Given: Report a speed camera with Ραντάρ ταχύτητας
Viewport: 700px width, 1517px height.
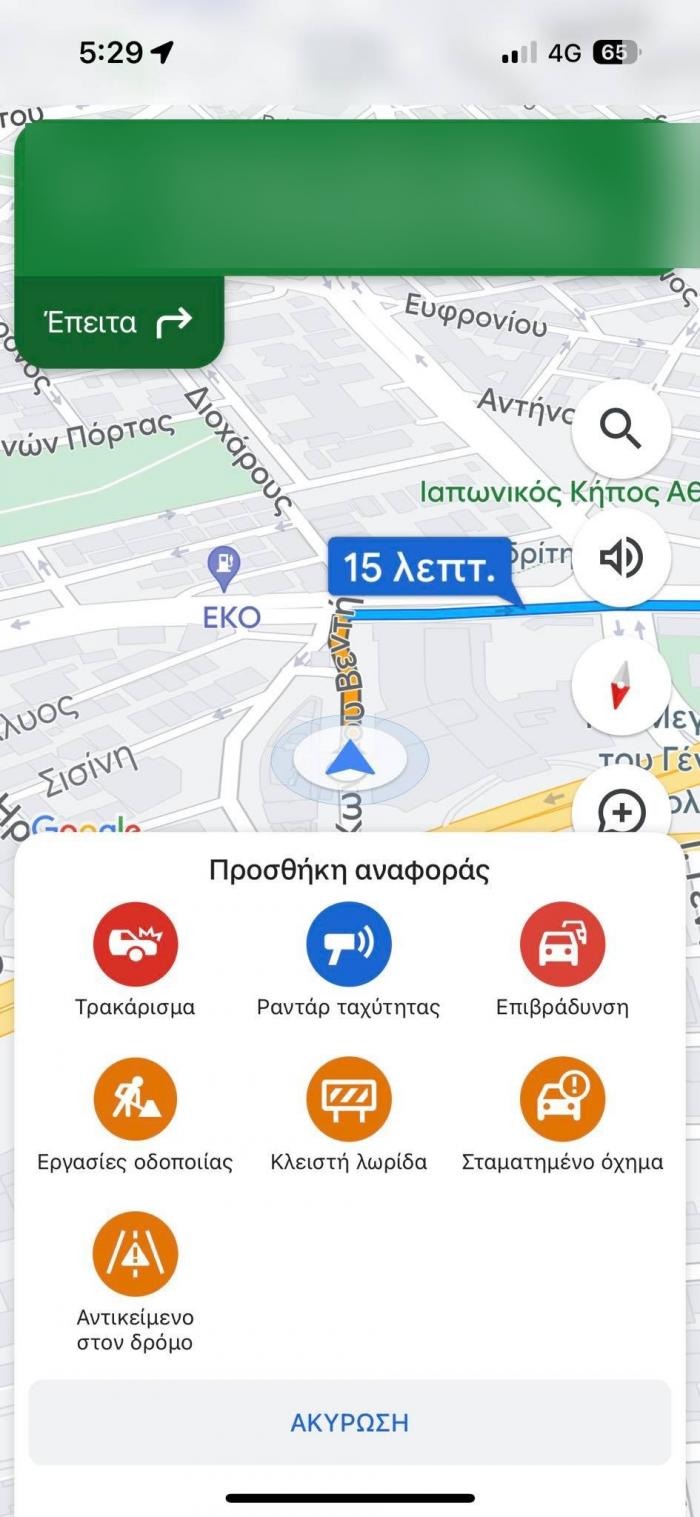Looking at the screenshot, I should pos(348,945).
